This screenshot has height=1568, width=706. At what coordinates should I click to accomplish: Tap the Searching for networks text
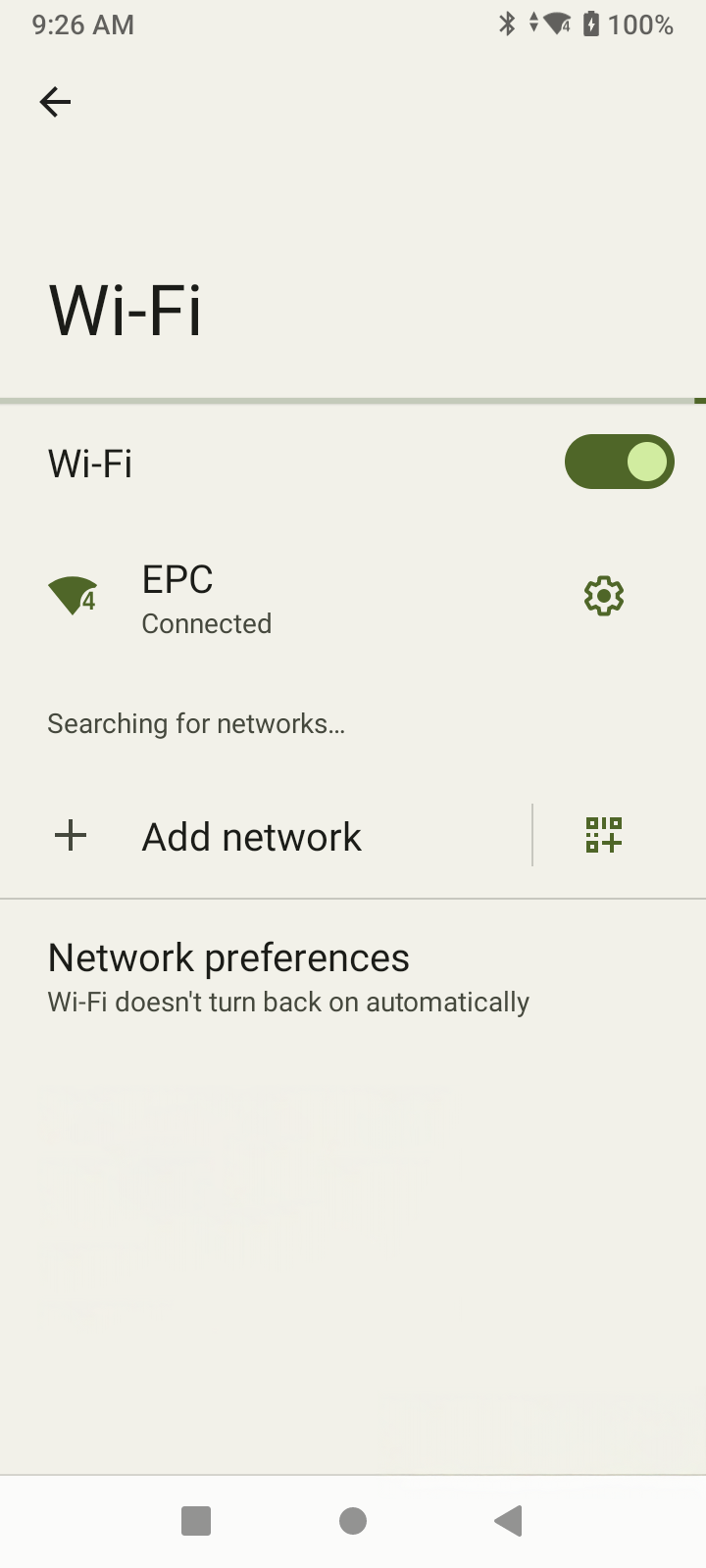click(195, 723)
